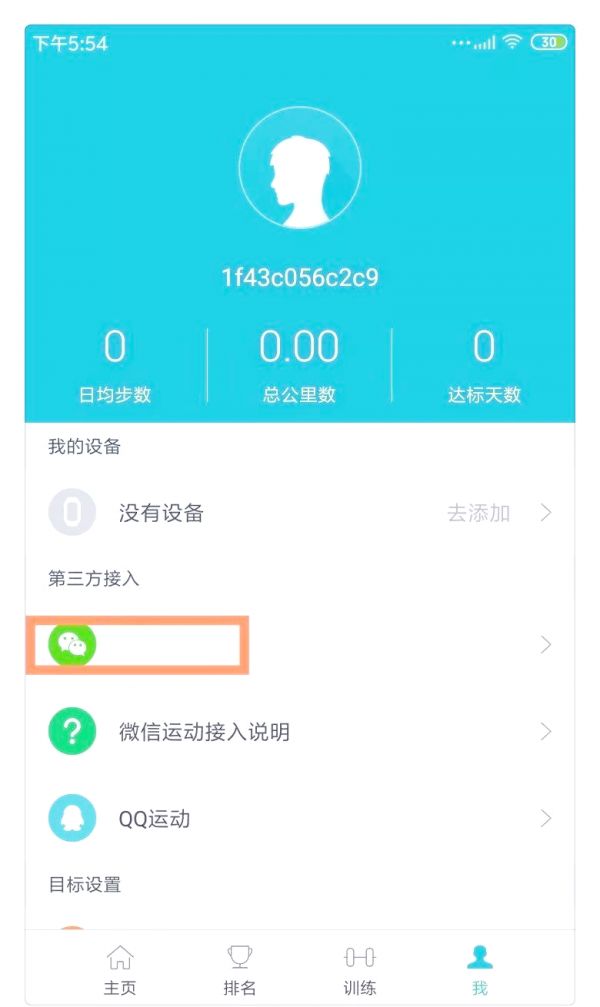Switch to the 主页 tab
Screen dimensions: 600x1007
coord(120,969)
